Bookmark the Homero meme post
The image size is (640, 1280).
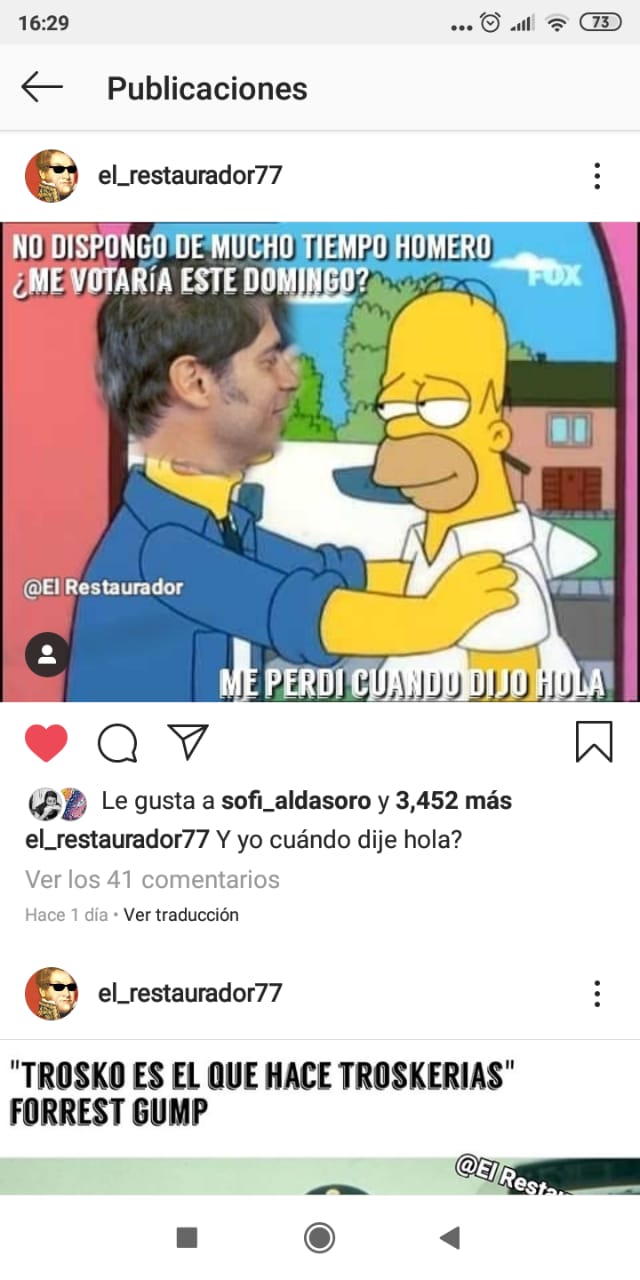click(594, 742)
